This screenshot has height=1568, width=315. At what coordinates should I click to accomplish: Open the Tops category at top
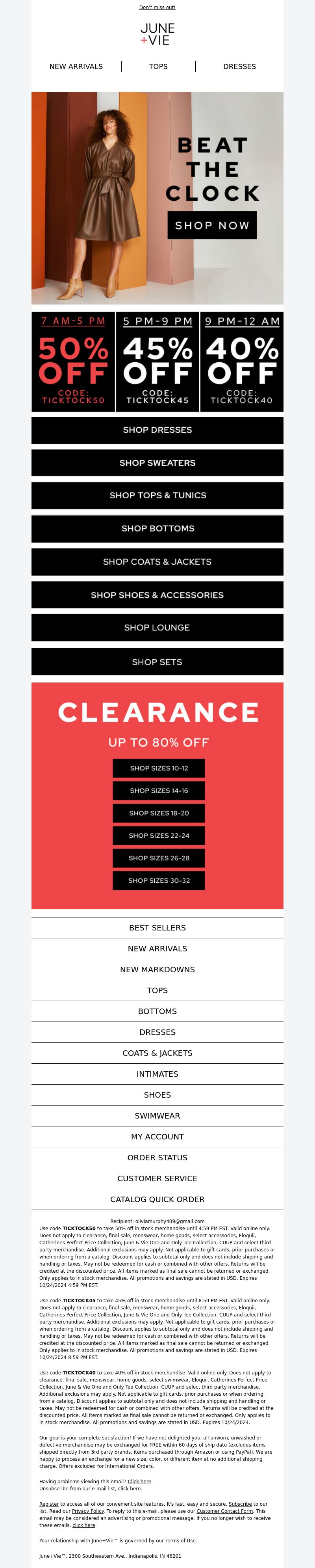point(158,66)
